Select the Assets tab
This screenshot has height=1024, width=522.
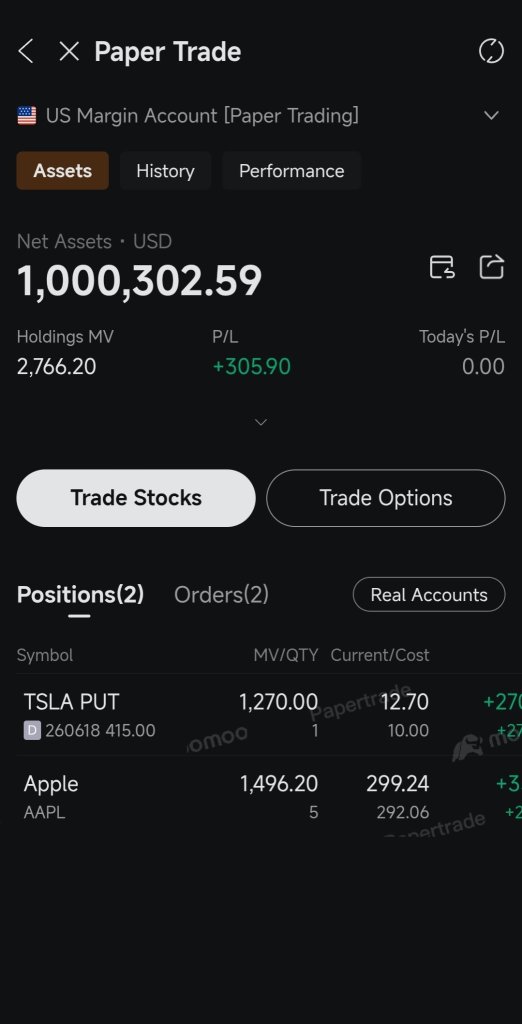(x=63, y=170)
